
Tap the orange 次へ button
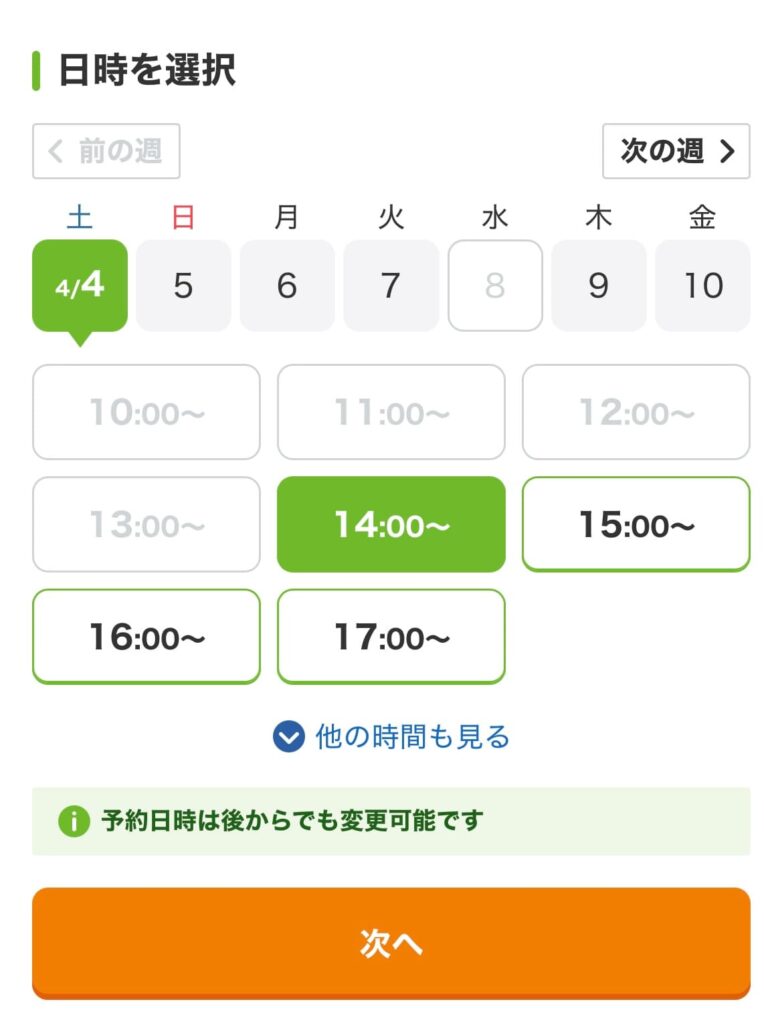[391, 943]
